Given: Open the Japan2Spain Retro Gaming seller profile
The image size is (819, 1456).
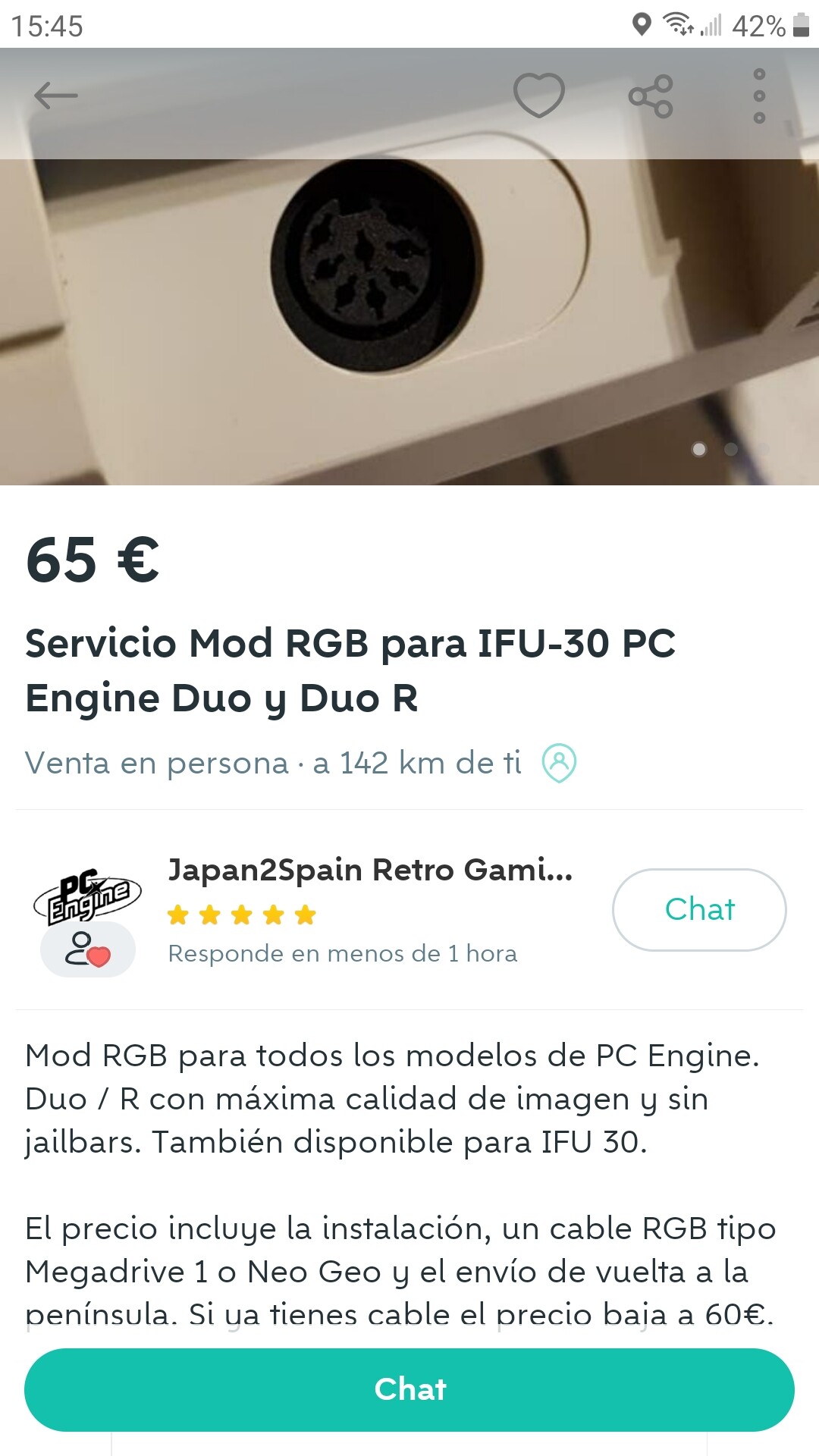Looking at the screenshot, I should pos(370,870).
